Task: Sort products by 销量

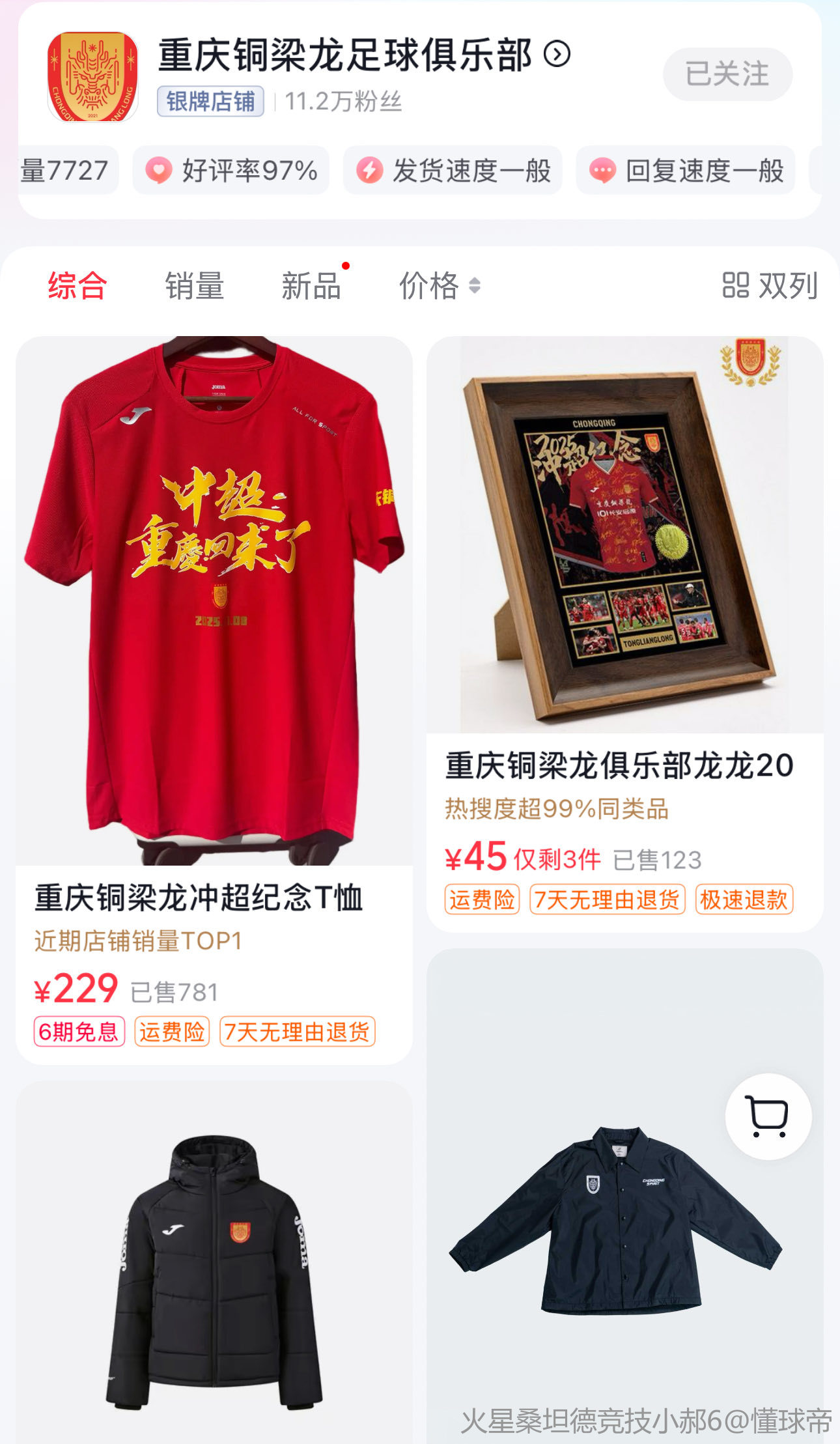Action: [x=194, y=286]
